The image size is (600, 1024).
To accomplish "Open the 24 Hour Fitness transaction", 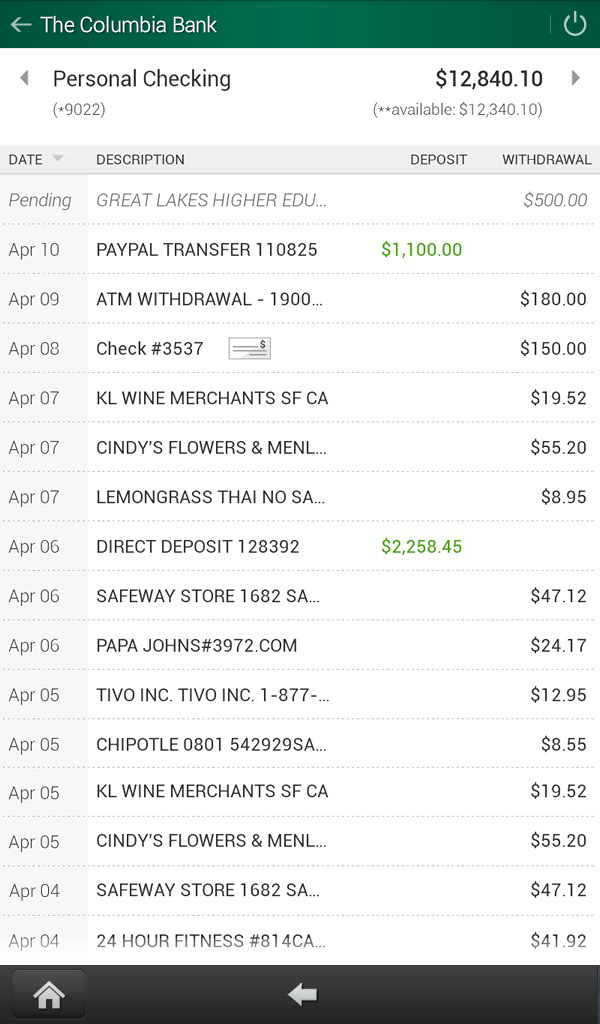I will [300, 940].
